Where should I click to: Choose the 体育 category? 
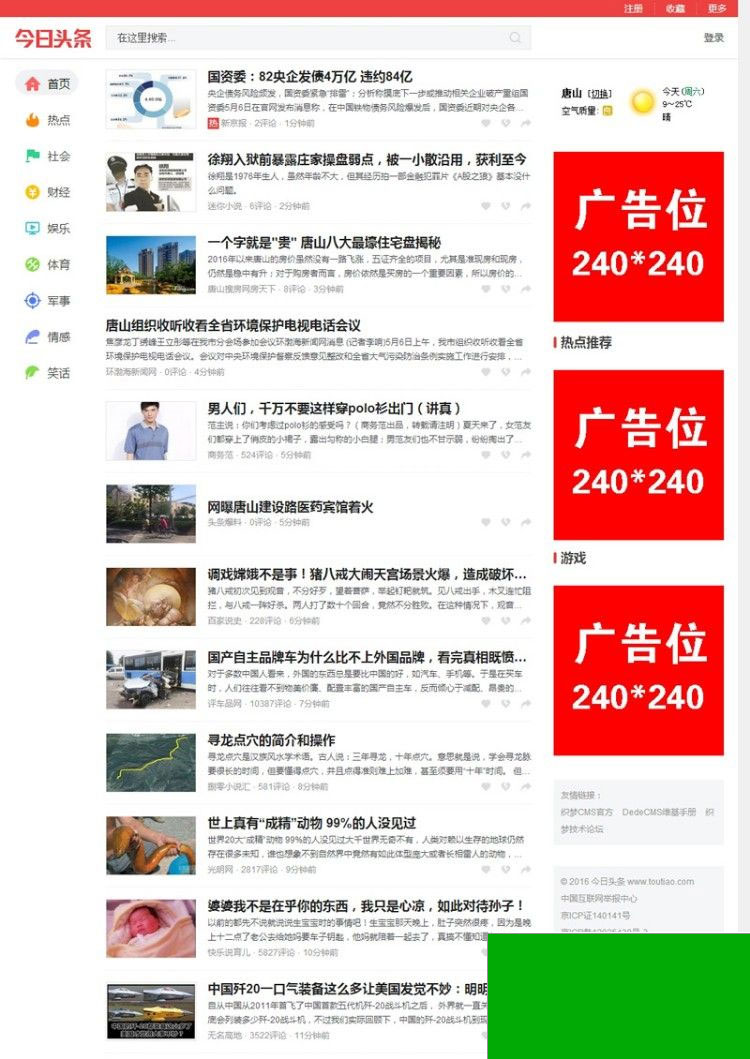click(48, 265)
